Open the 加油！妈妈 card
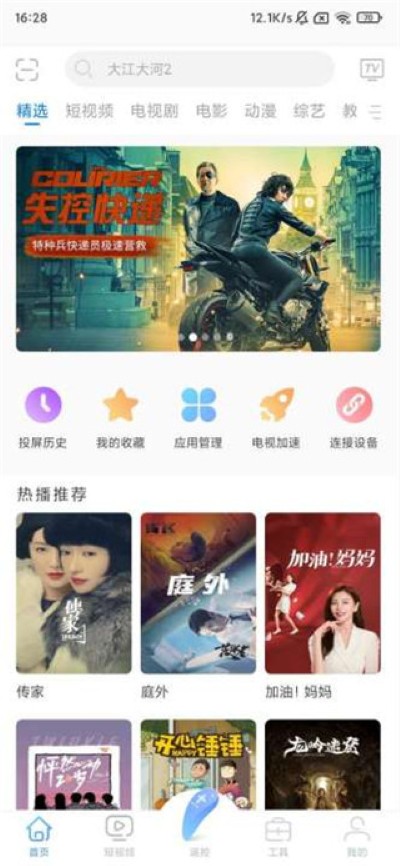Viewport: 400px width, 866px height. coord(323,606)
